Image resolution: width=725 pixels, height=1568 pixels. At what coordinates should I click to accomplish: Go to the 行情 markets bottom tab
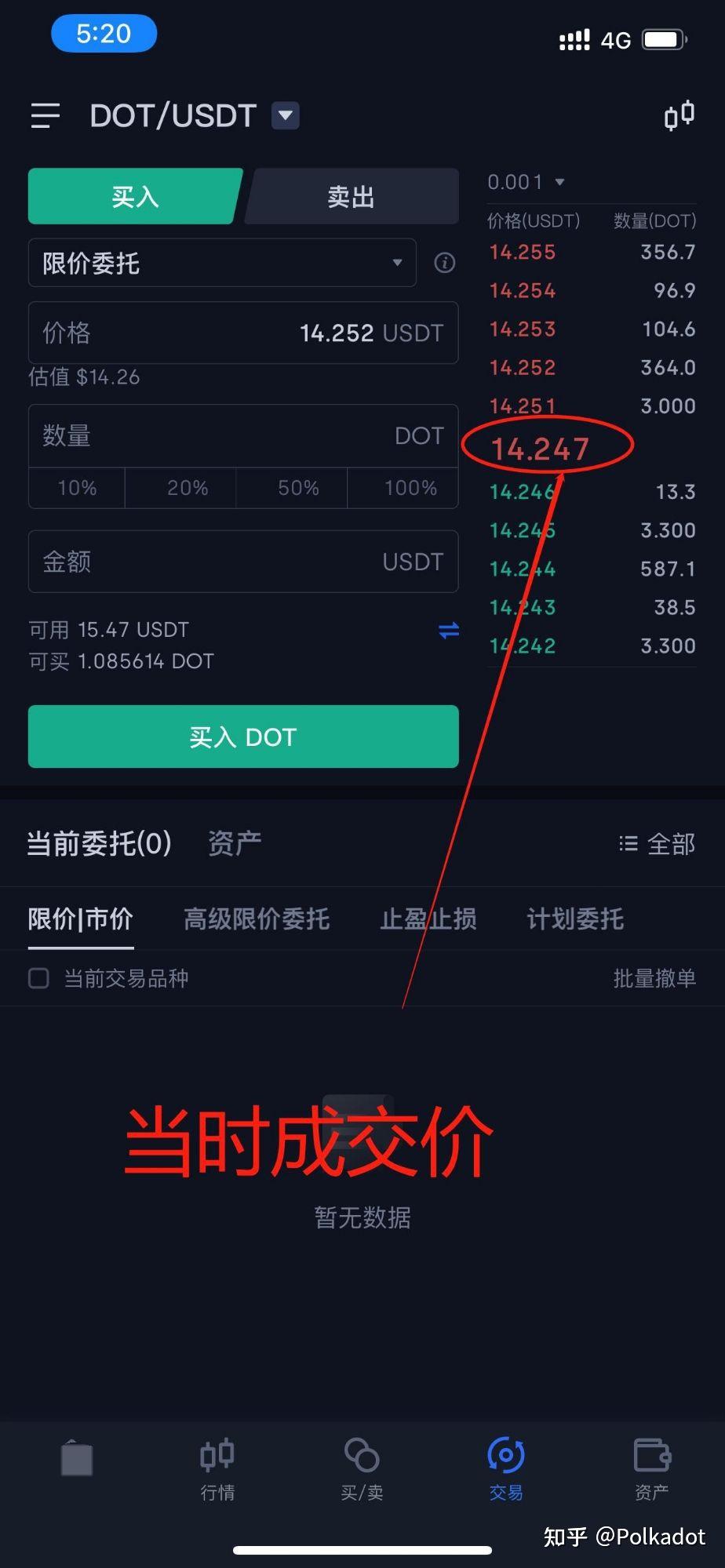pyautogui.click(x=217, y=1468)
